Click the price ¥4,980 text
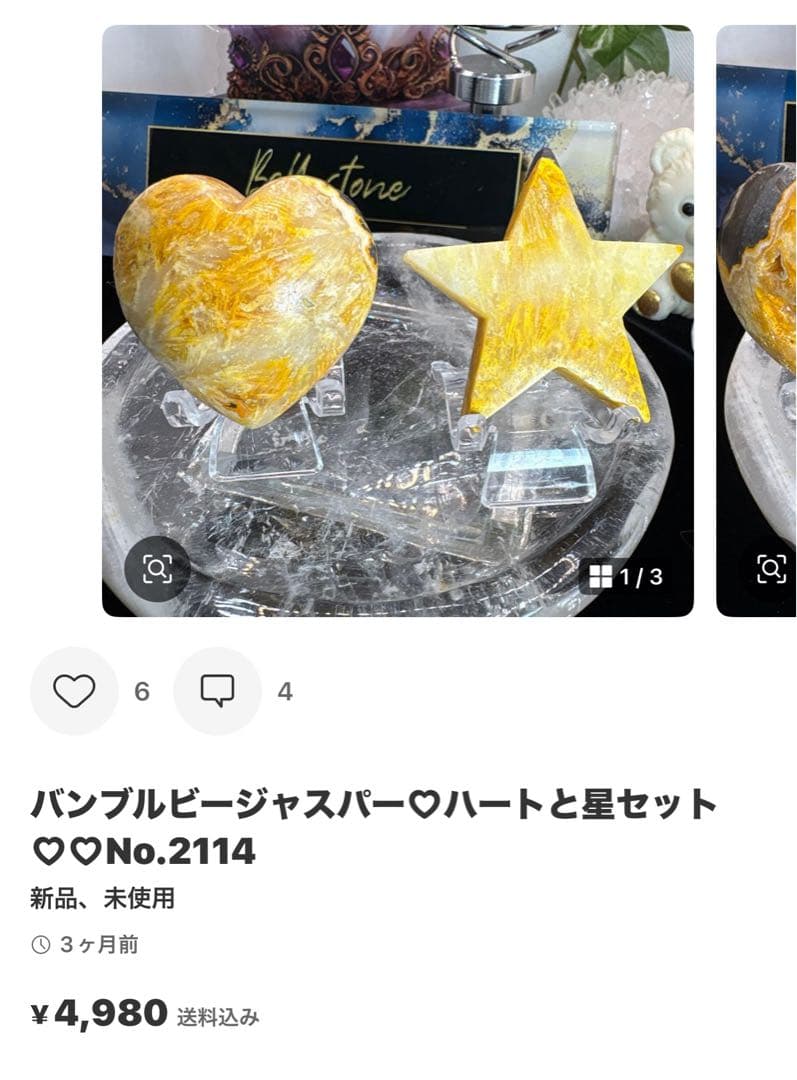The height and width of the screenshot is (1080, 797). [x=97, y=1014]
